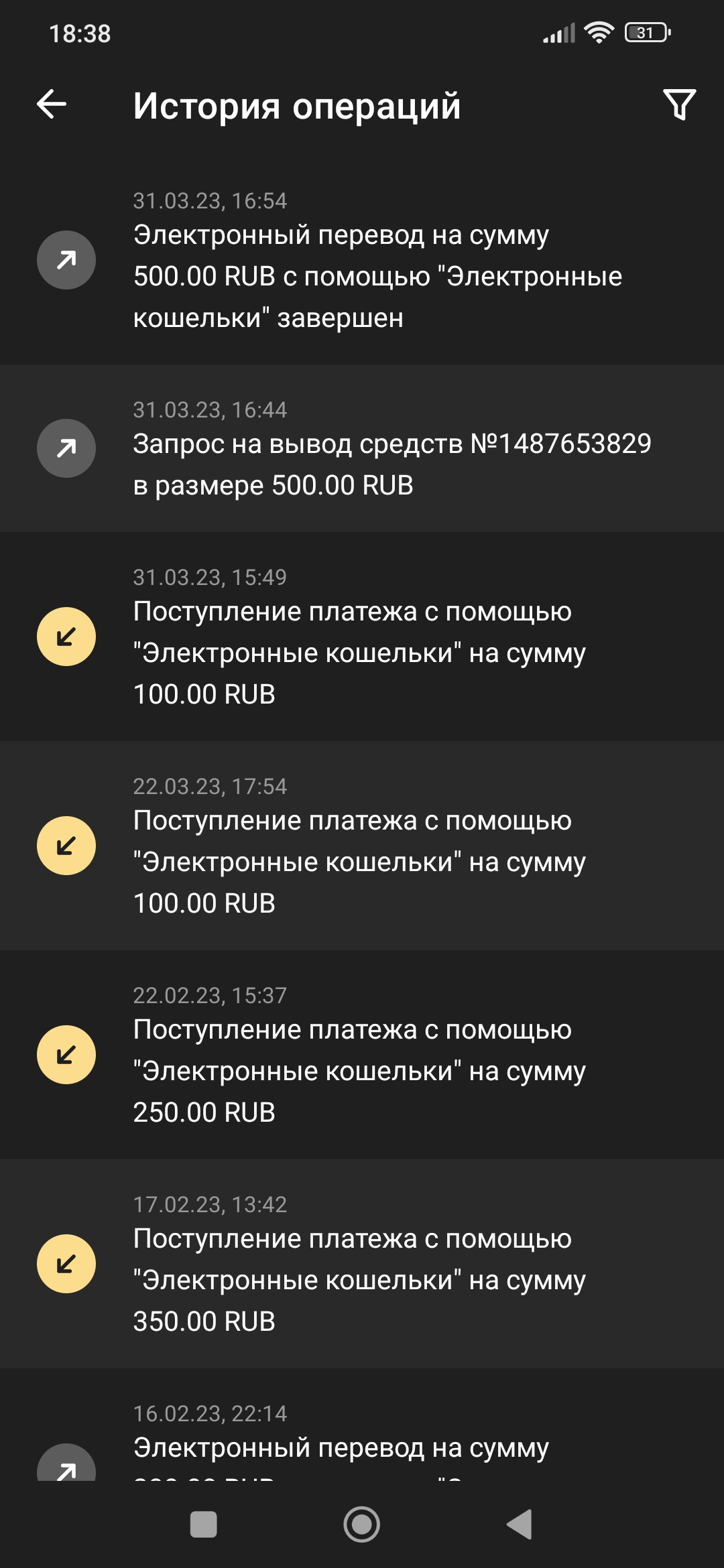Select the 22.03.23 17:54 payment entry
This screenshot has width=724, height=1568.
click(362, 846)
